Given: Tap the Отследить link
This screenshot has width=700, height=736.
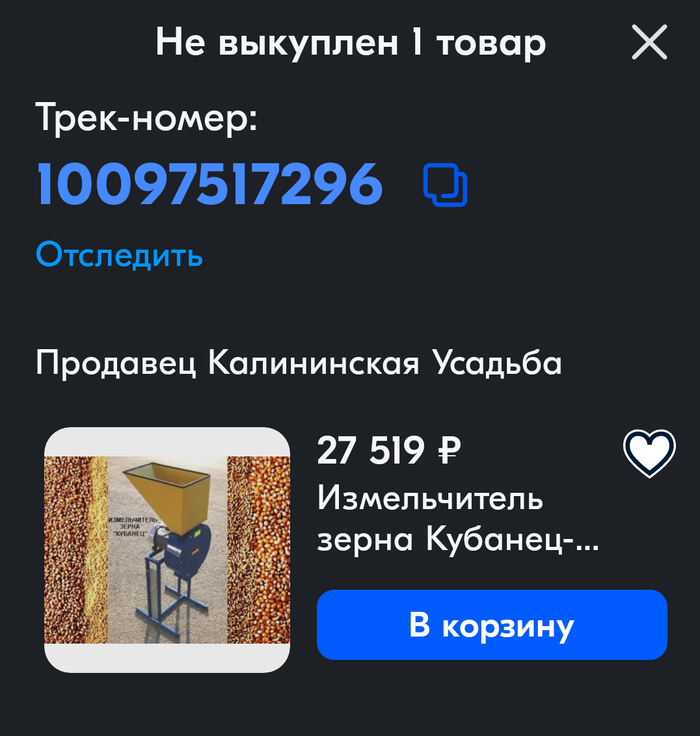Looking at the screenshot, I should click(119, 255).
